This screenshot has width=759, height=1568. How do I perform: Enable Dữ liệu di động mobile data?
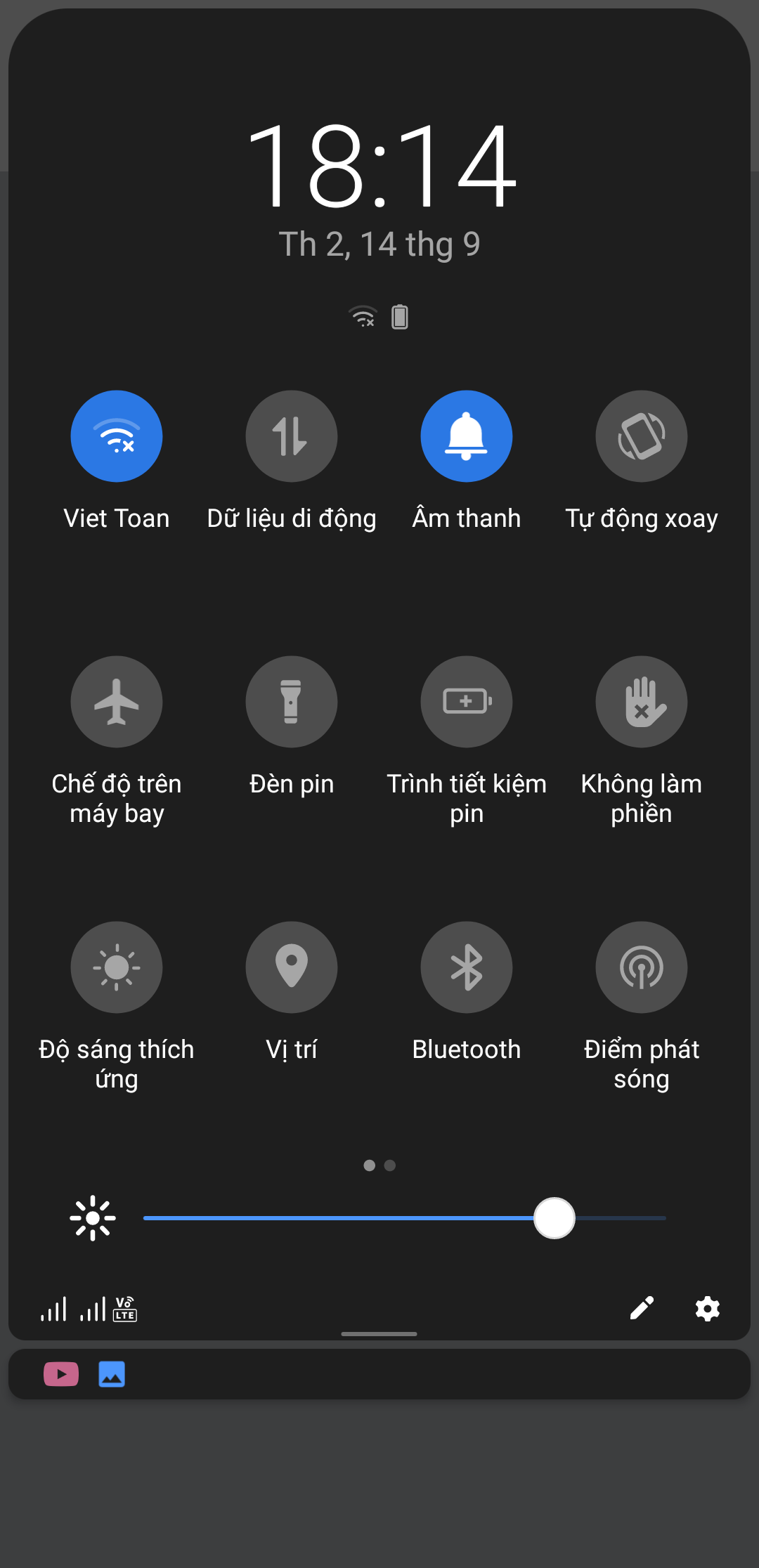[x=292, y=436]
